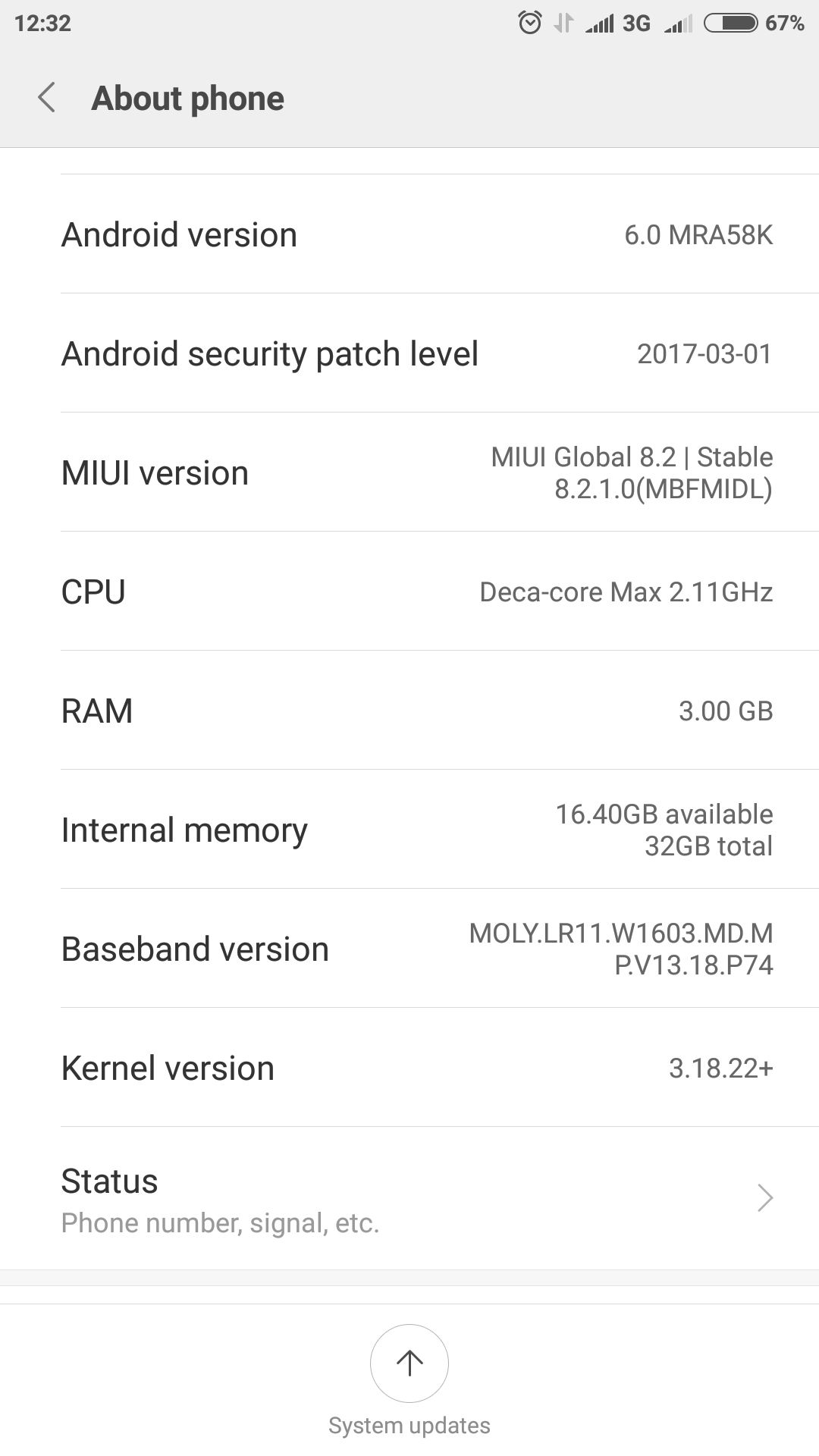Tap the CPU row

click(409, 591)
